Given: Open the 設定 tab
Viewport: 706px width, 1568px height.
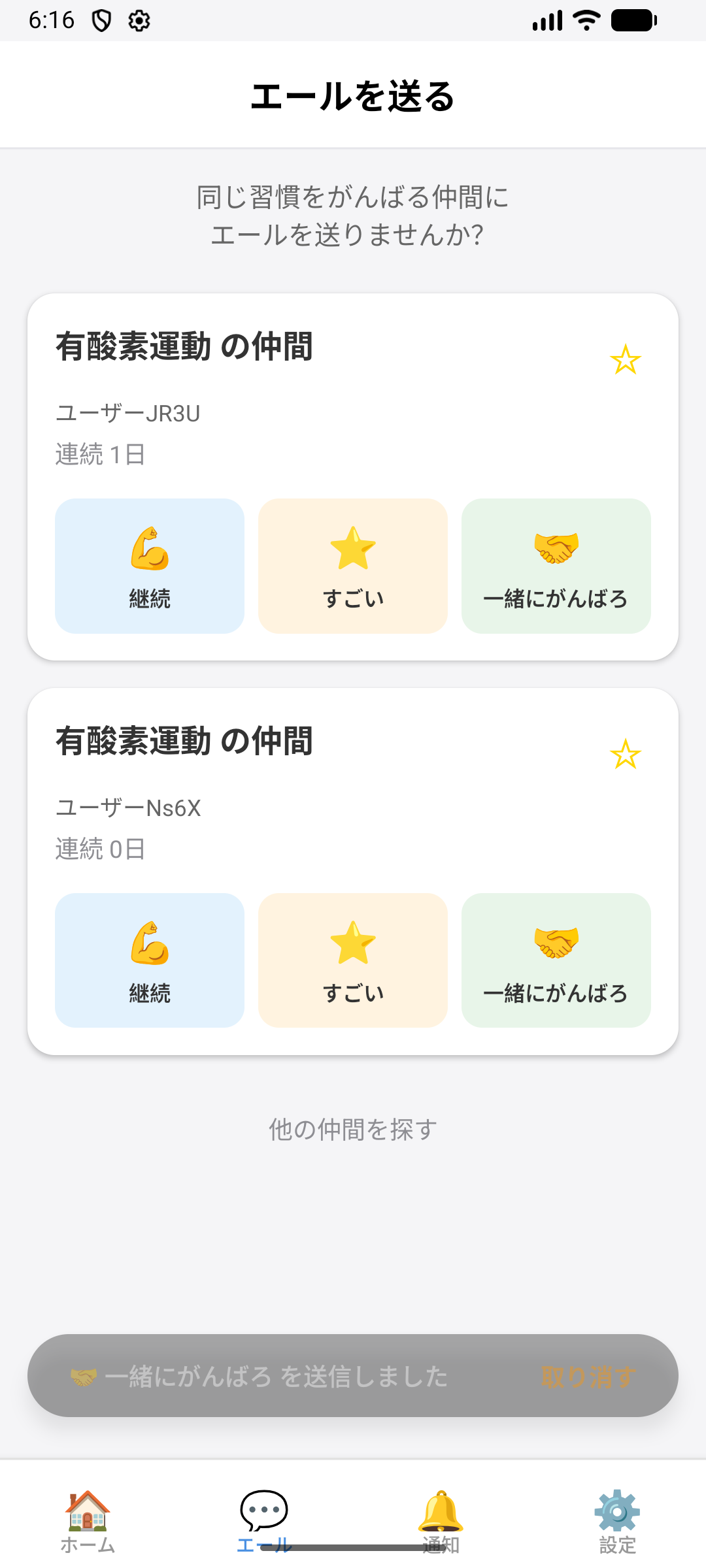Looking at the screenshot, I should (x=617, y=1521).
